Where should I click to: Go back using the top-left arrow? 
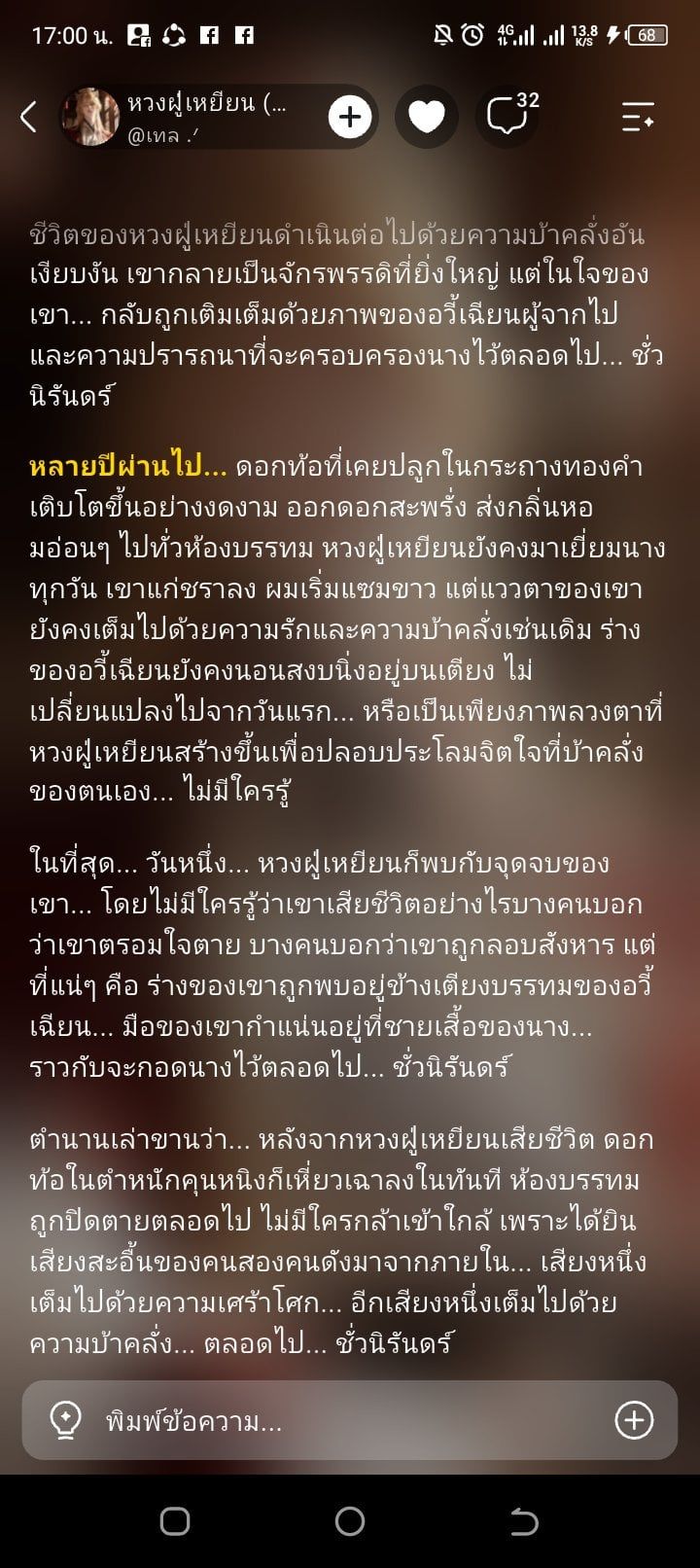28,117
